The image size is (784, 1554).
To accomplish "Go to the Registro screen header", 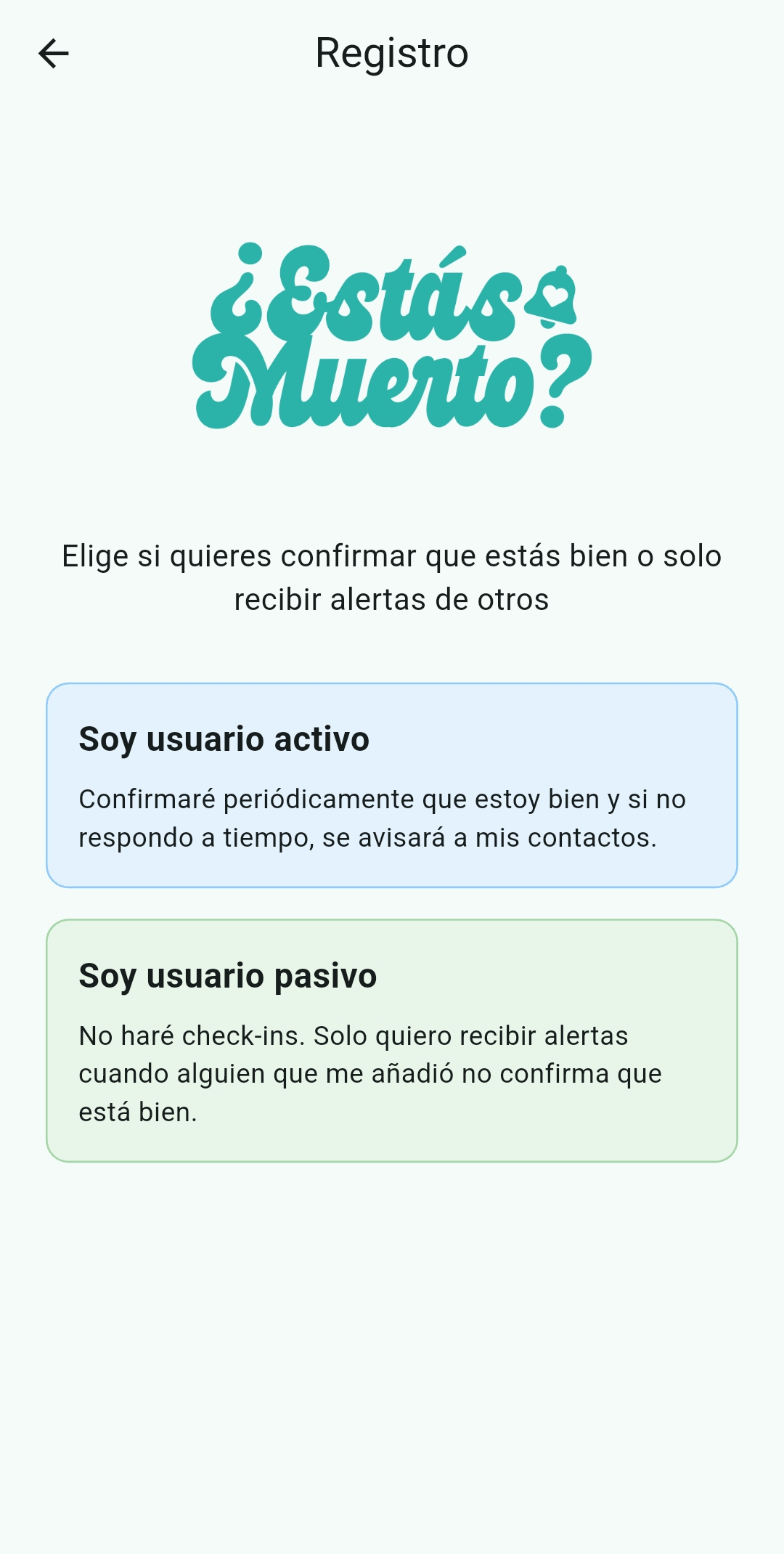I will click(392, 52).
